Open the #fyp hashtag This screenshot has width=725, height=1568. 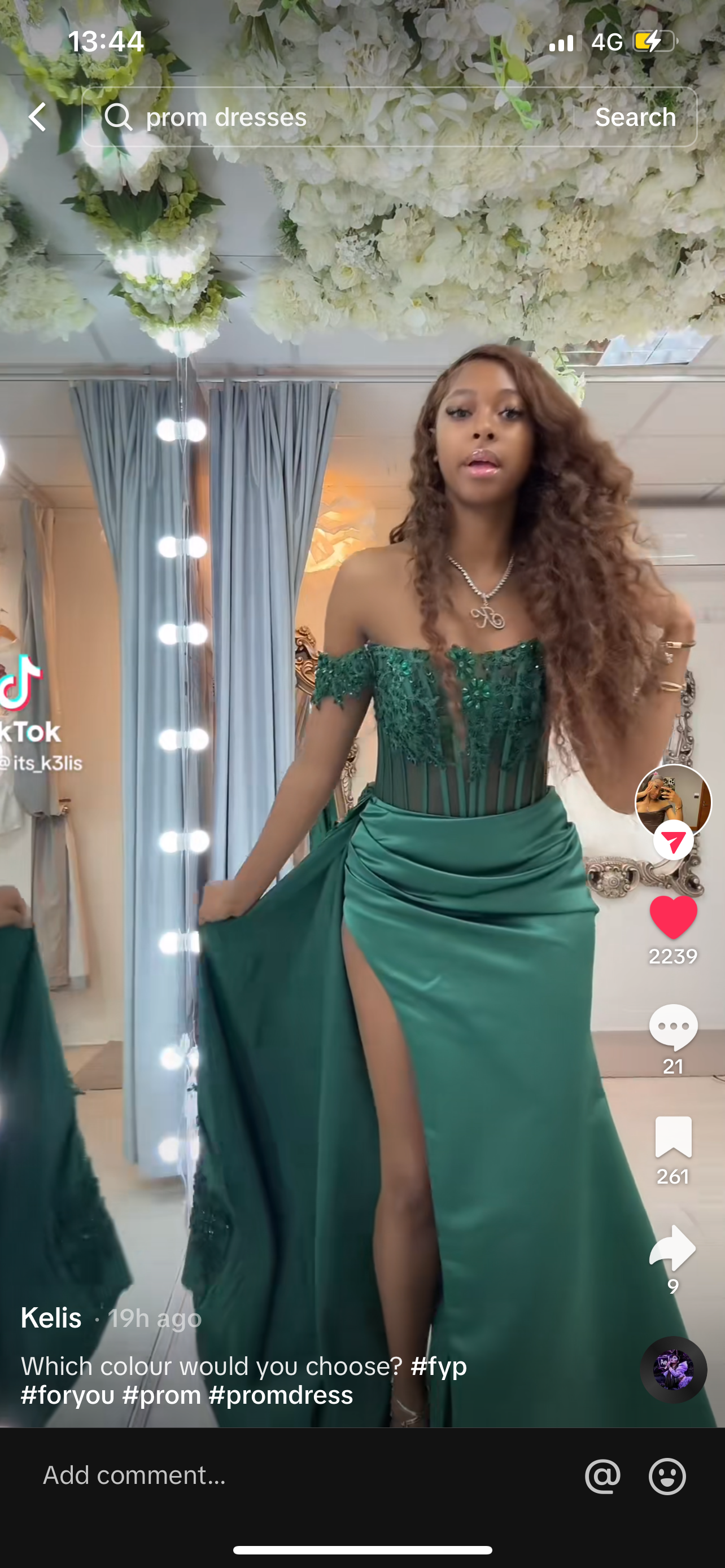(438, 1366)
